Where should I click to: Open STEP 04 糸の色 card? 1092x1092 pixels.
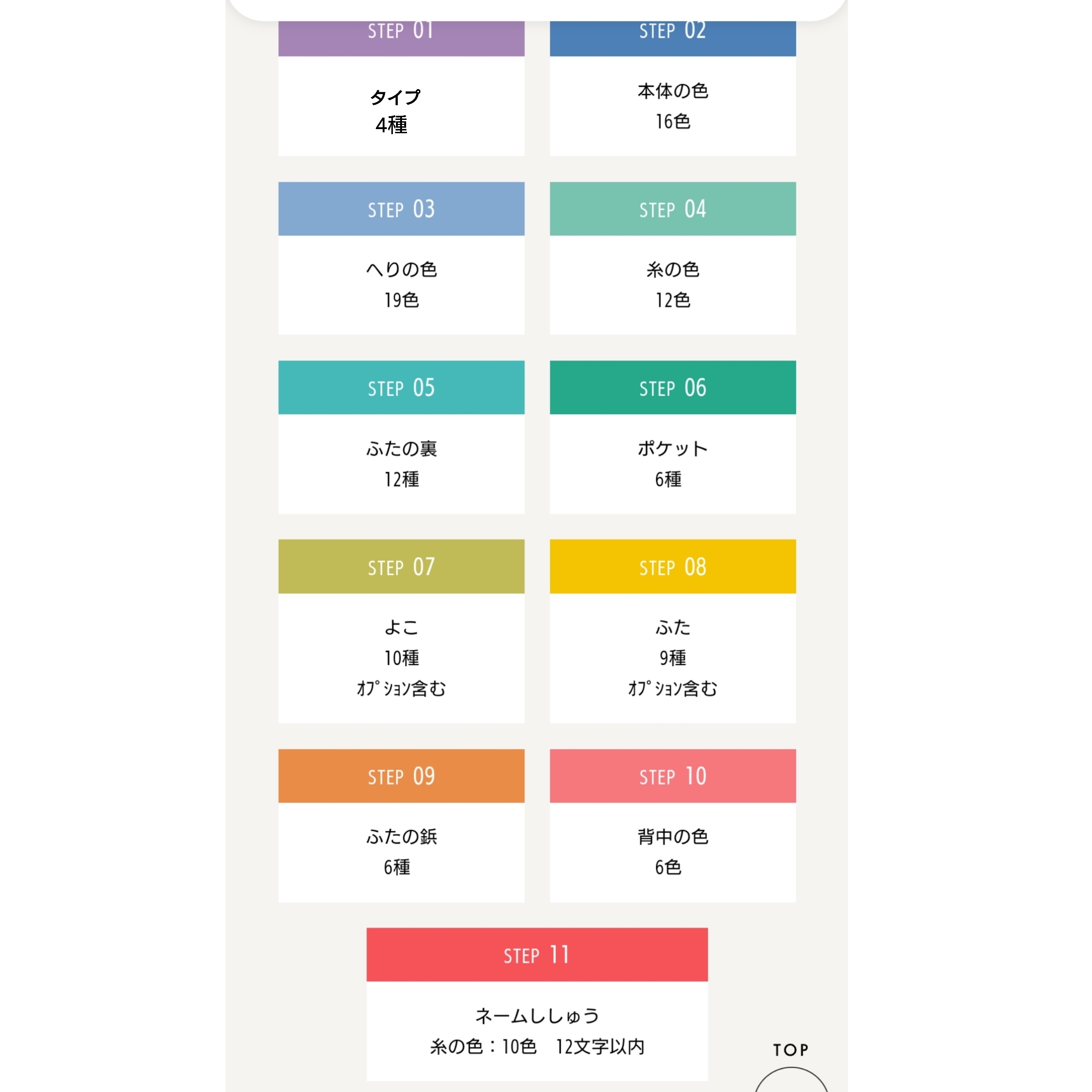[x=672, y=258]
